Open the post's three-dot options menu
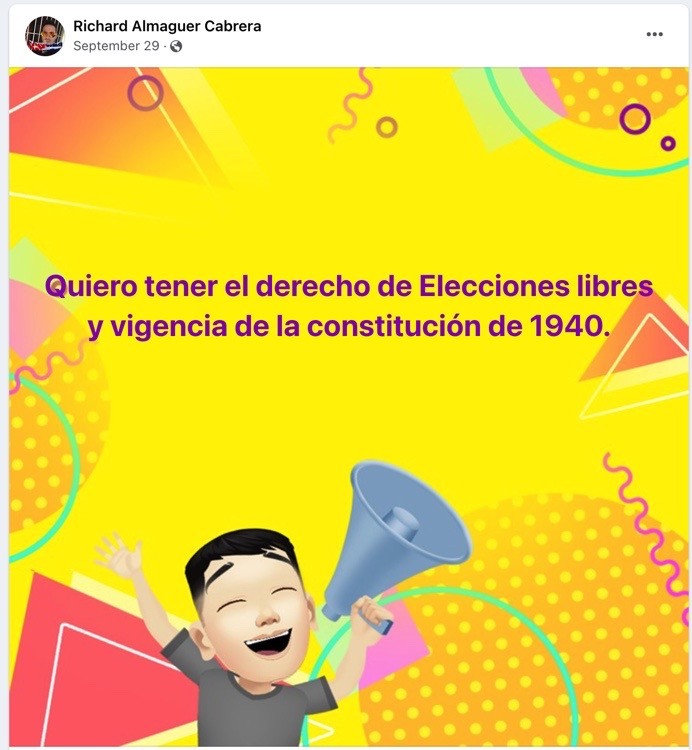The height and width of the screenshot is (750, 692). tap(654, 34)
